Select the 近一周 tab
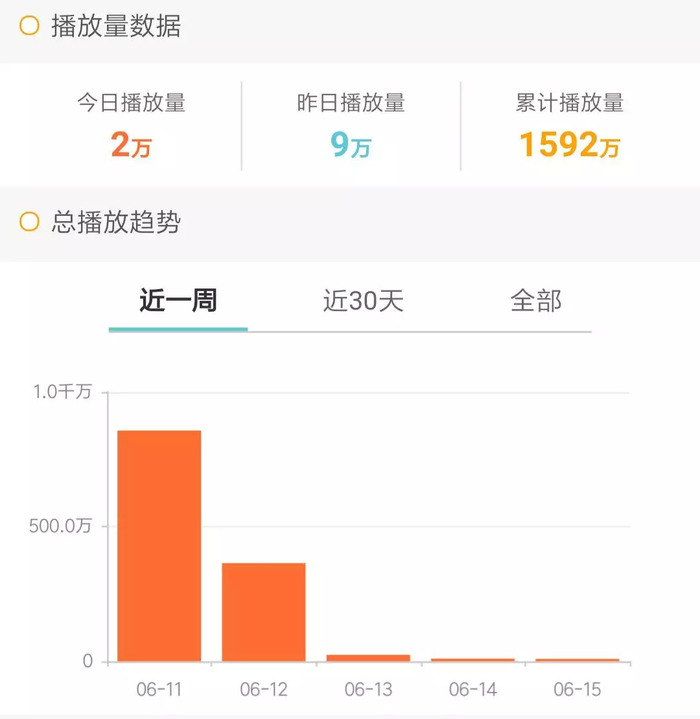Image resolution: width=700 pixels, height=719 pixels. [178, 300]
